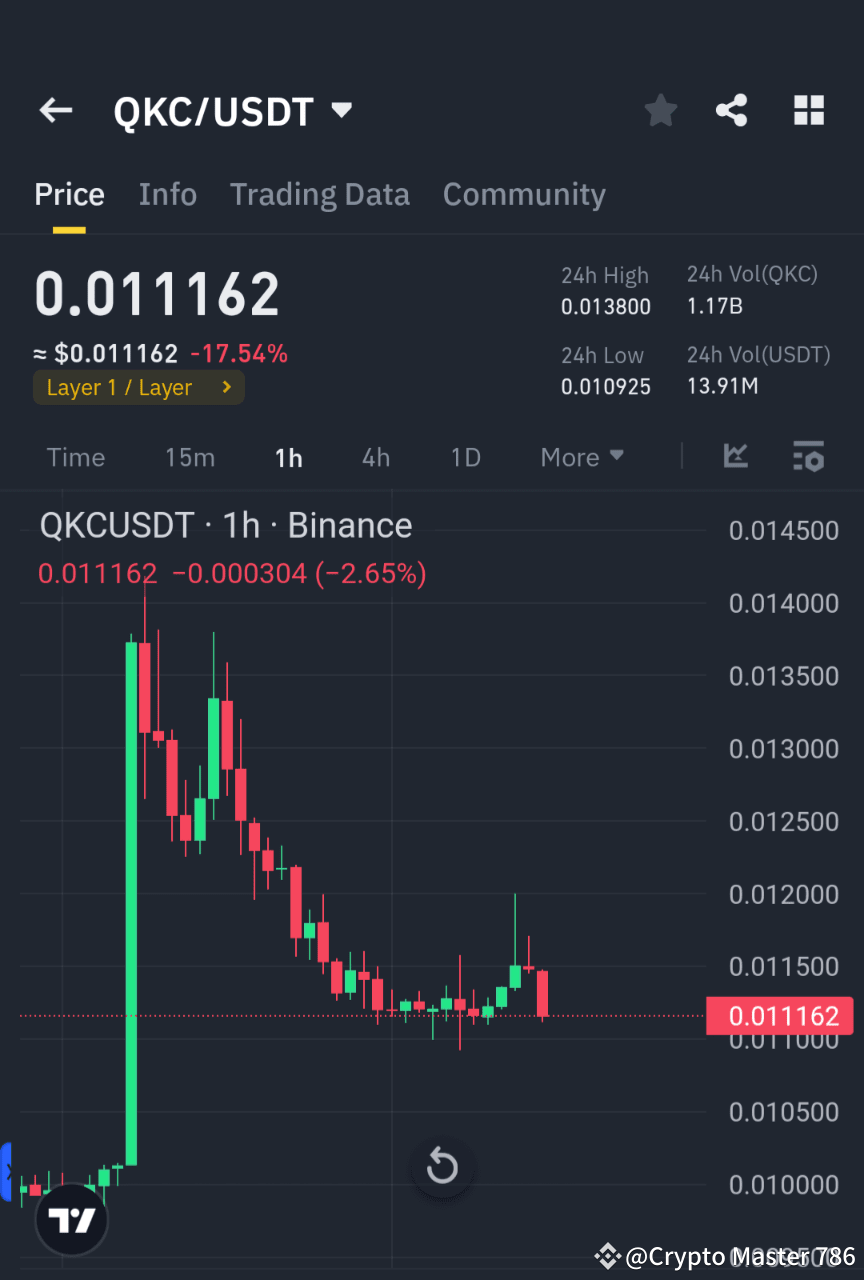Click the back arrow to exit the chart
Screen dimensions: 864x1280
coord(55,110)
